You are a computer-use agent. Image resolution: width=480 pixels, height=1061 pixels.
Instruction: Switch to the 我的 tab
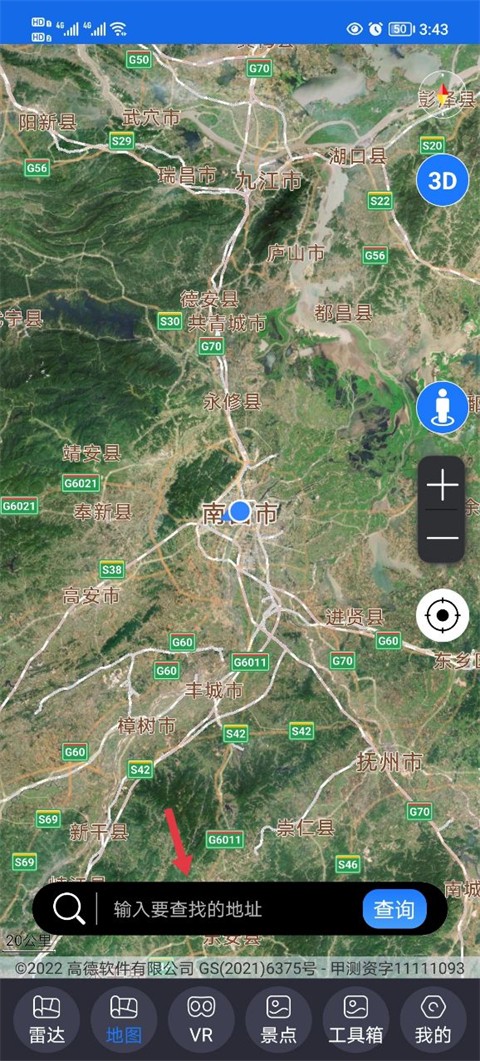click(x=433, y=1020)
